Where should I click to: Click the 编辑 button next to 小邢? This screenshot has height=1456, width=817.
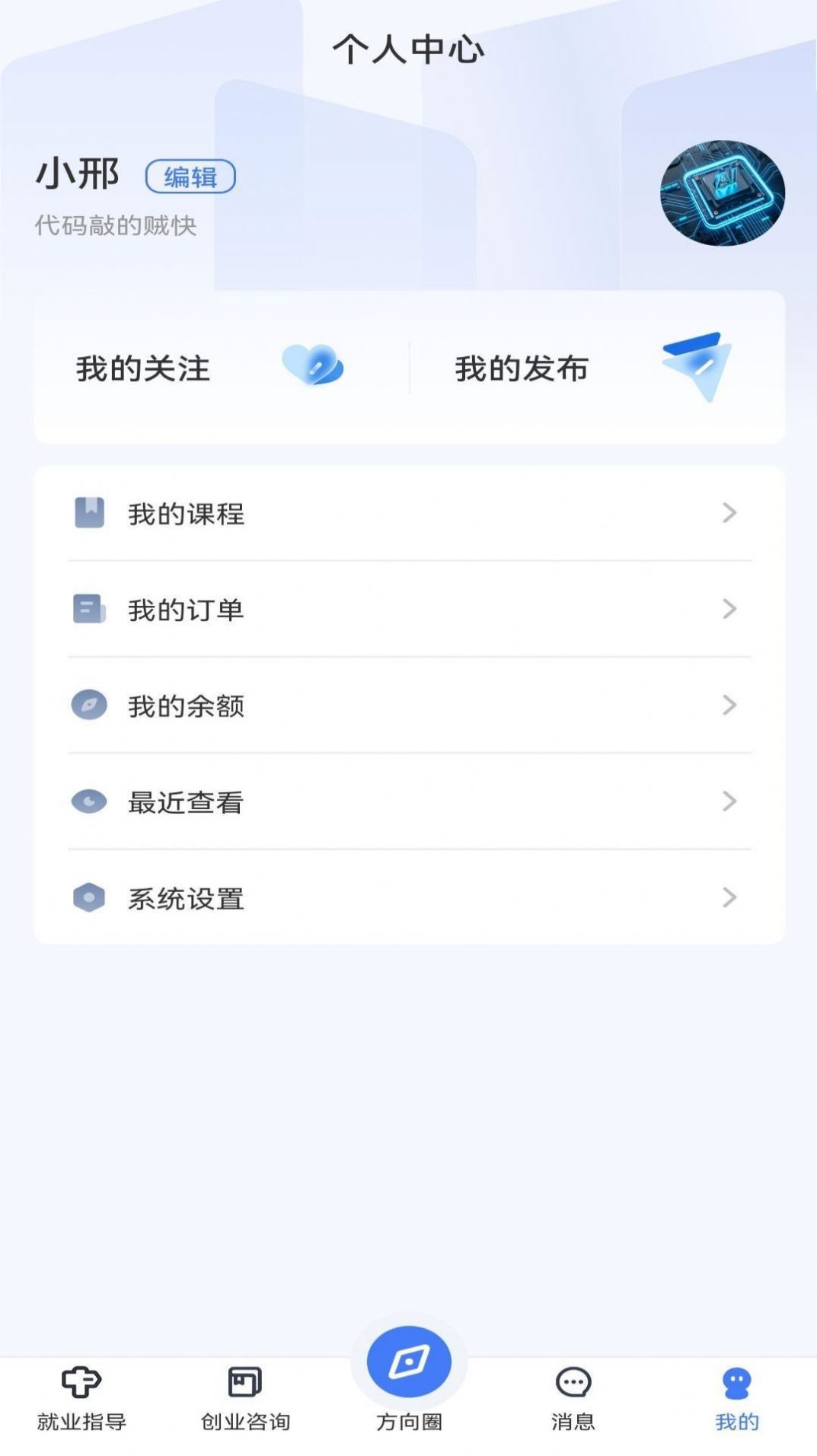coord(190,177)
